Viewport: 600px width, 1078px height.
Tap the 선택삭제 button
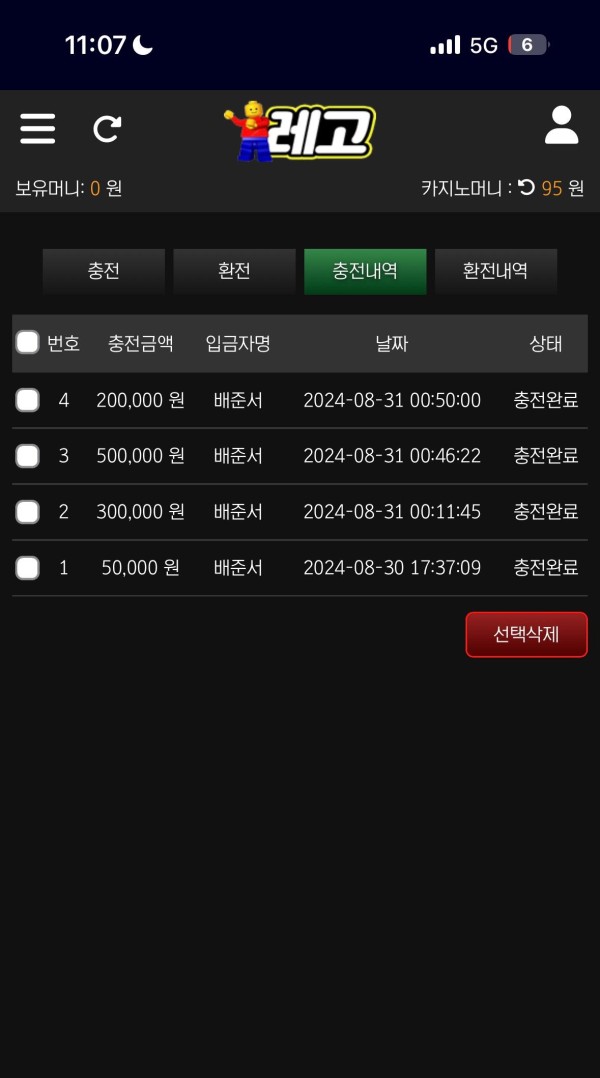point(526,634)
